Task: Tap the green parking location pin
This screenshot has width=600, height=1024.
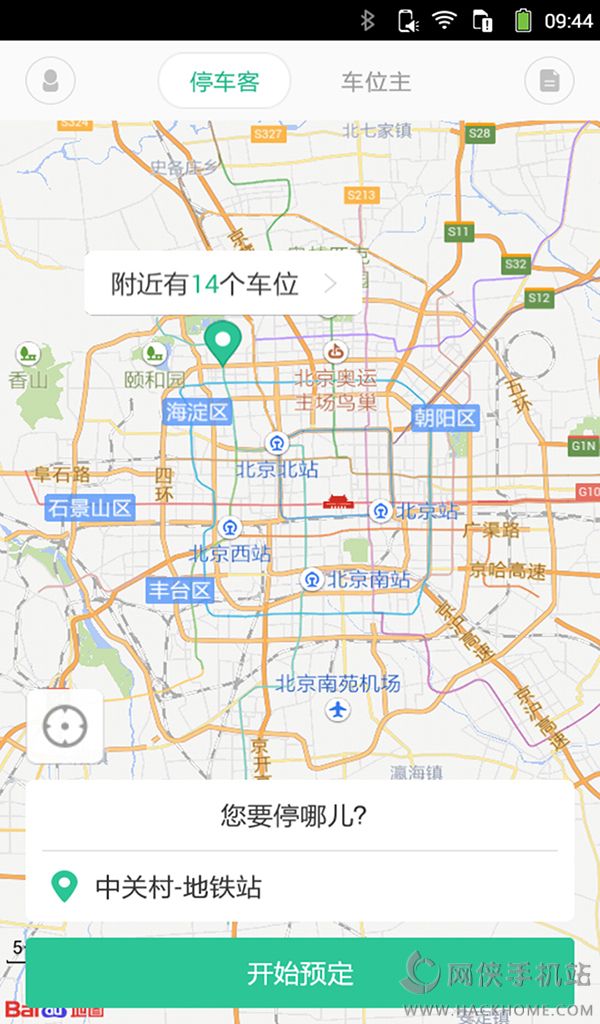Action: 223,342
